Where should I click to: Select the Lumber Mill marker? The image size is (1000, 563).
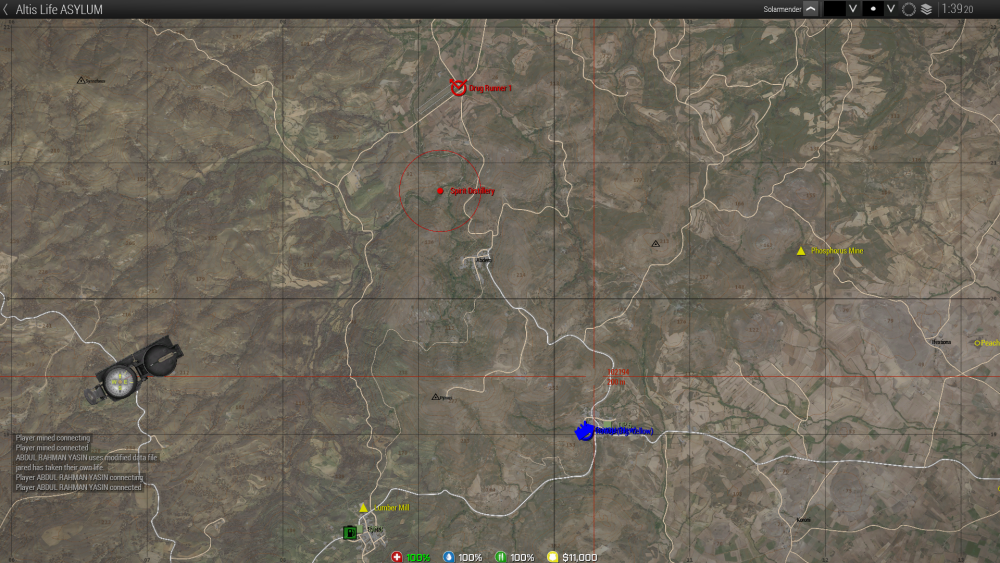[x=364, y=508]
